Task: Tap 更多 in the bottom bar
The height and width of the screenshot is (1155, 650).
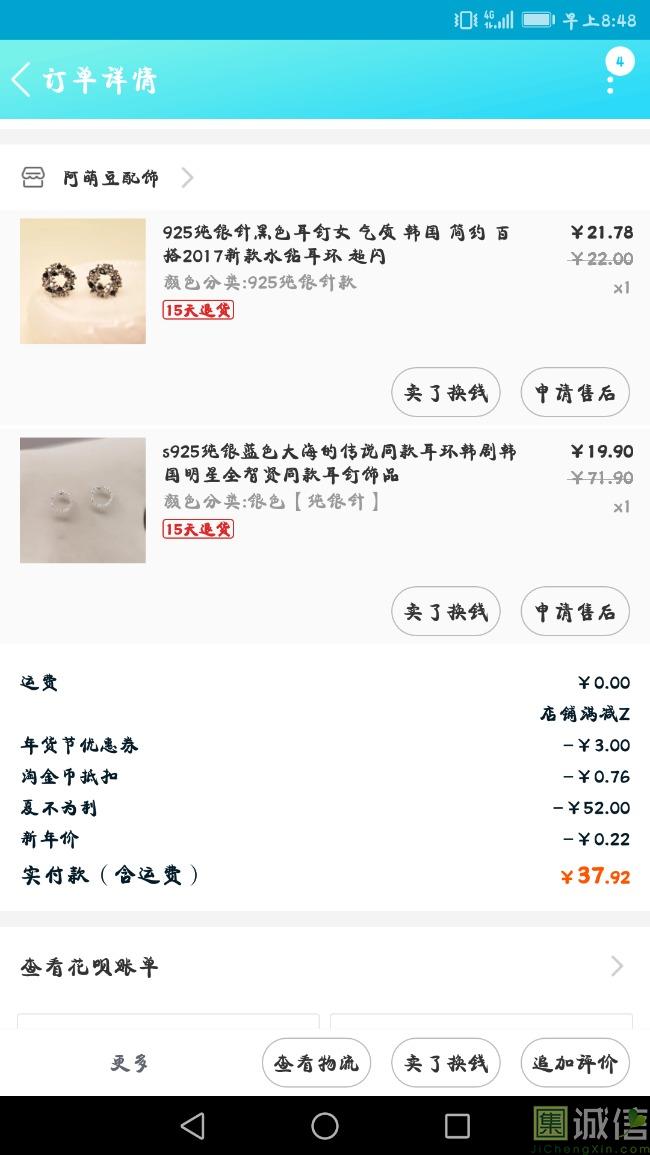Action: (x=130, y=1063)
